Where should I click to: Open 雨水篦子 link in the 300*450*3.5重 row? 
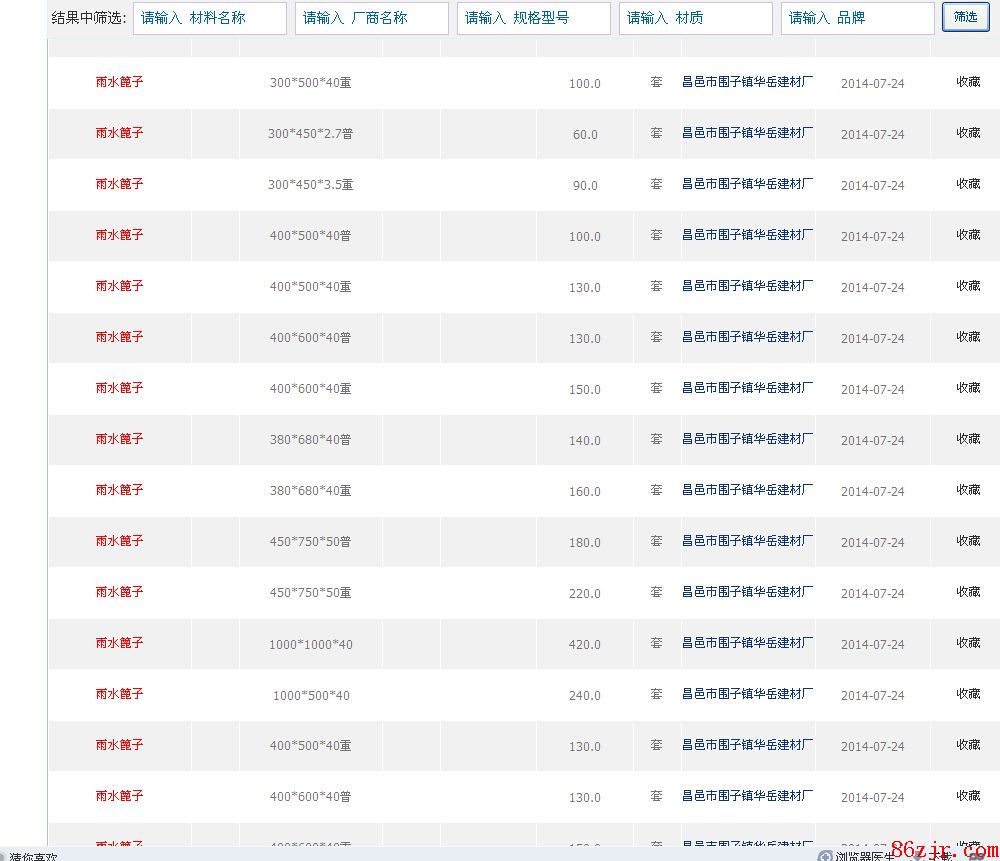[x=120, y=184]
